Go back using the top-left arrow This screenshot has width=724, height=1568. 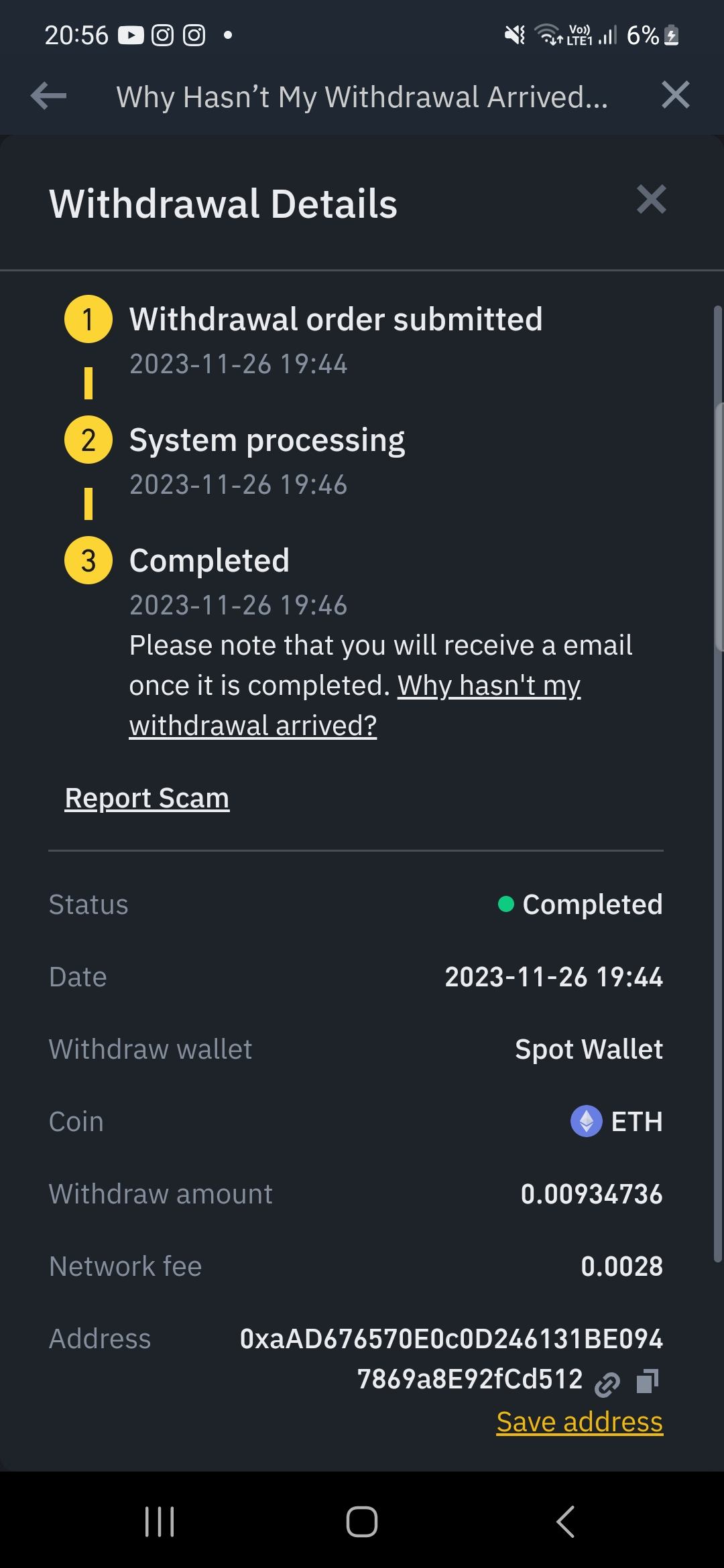(49, 96)
